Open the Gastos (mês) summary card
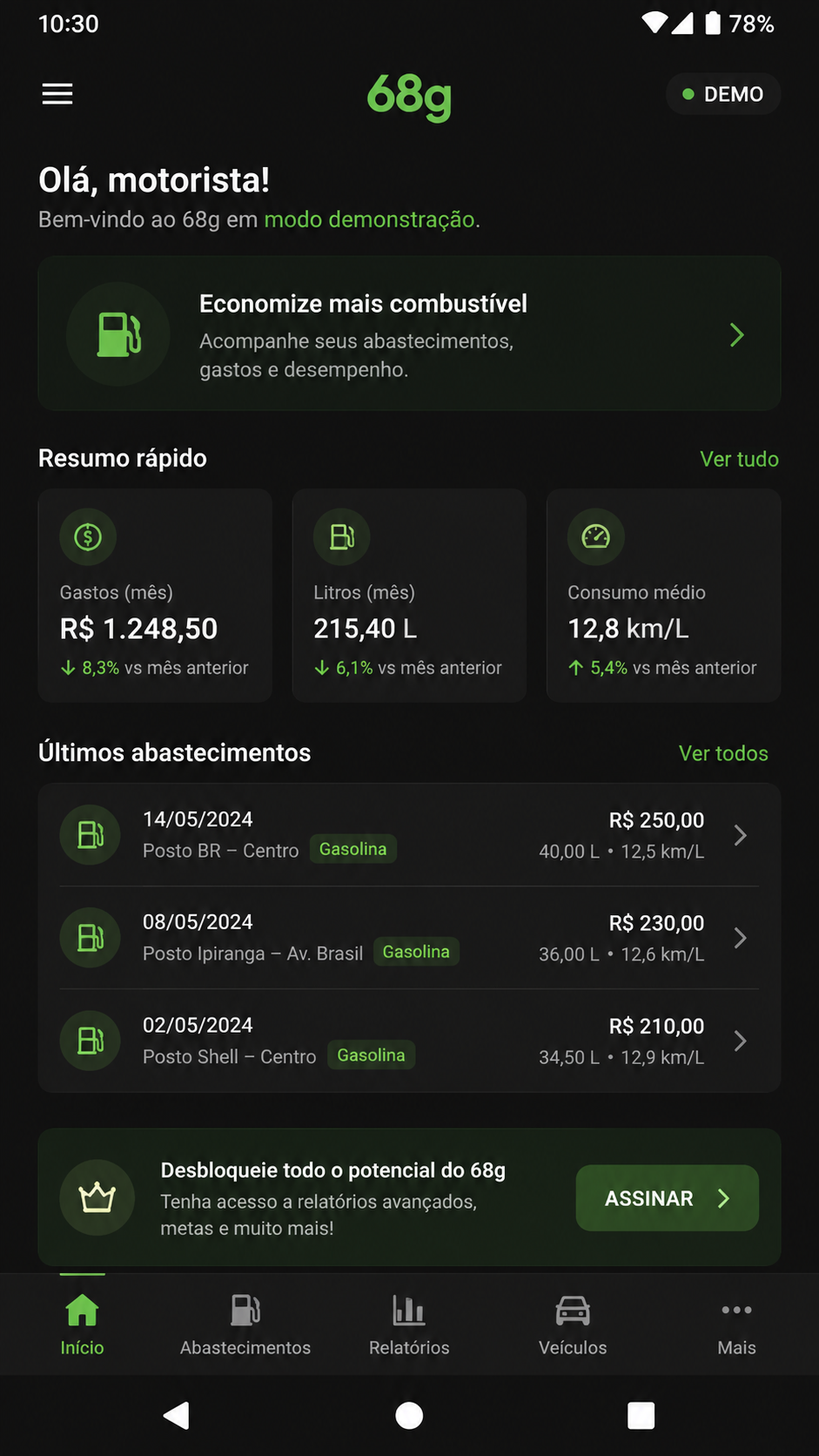Screen dimensions: 819x1456 [x=155, y=596]
